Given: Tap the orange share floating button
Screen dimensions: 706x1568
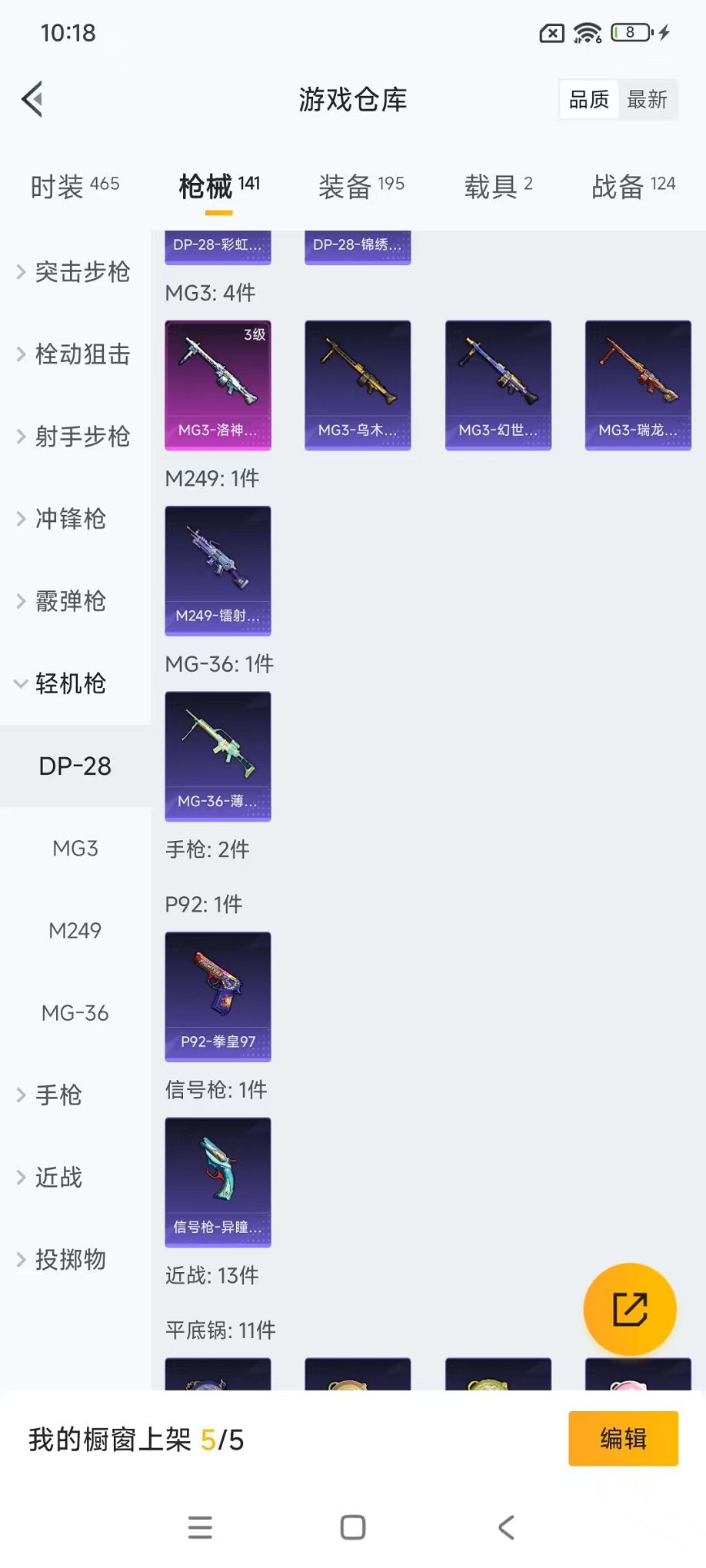Looking at the screenshot, I should point(630,1309).
